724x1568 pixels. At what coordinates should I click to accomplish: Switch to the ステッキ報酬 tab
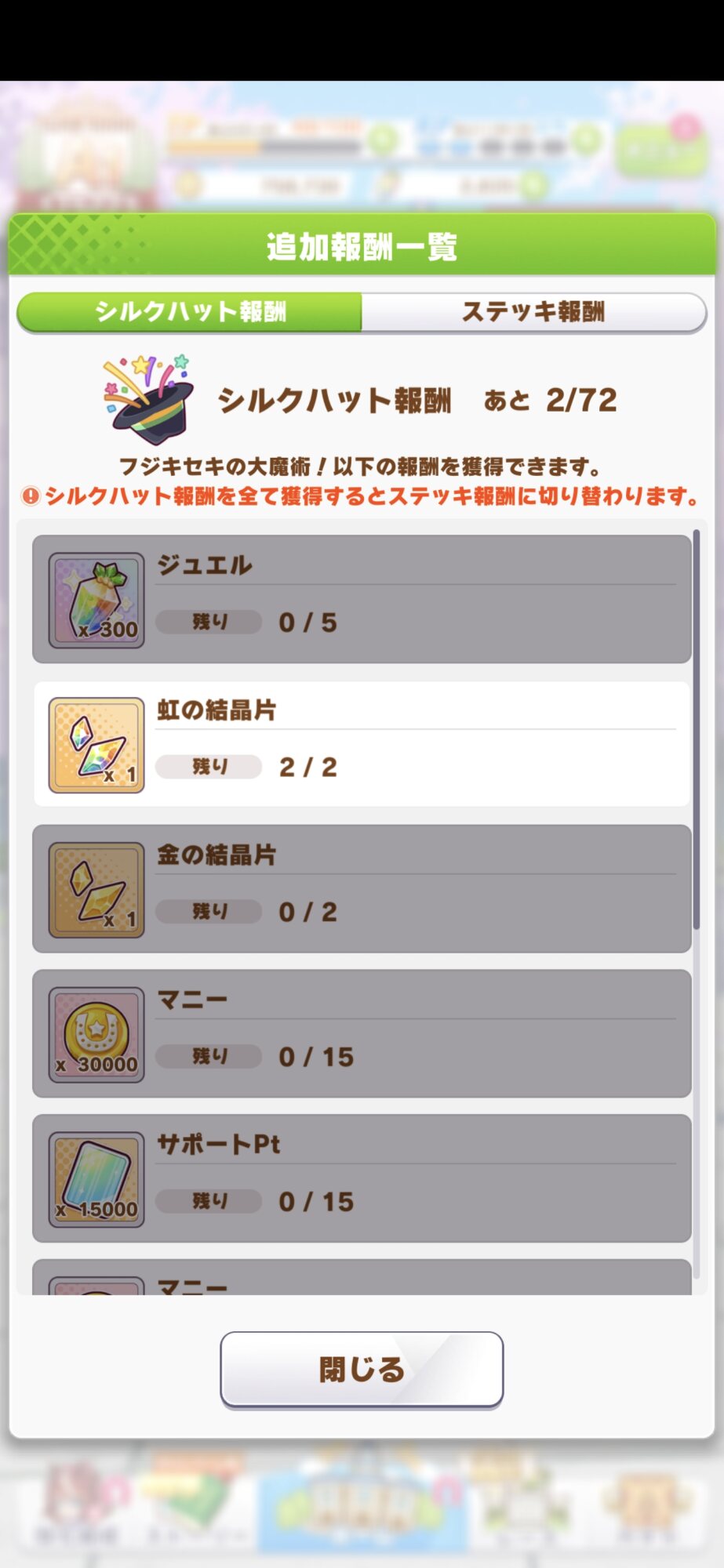pyautogui.click(x=533, y=312)
